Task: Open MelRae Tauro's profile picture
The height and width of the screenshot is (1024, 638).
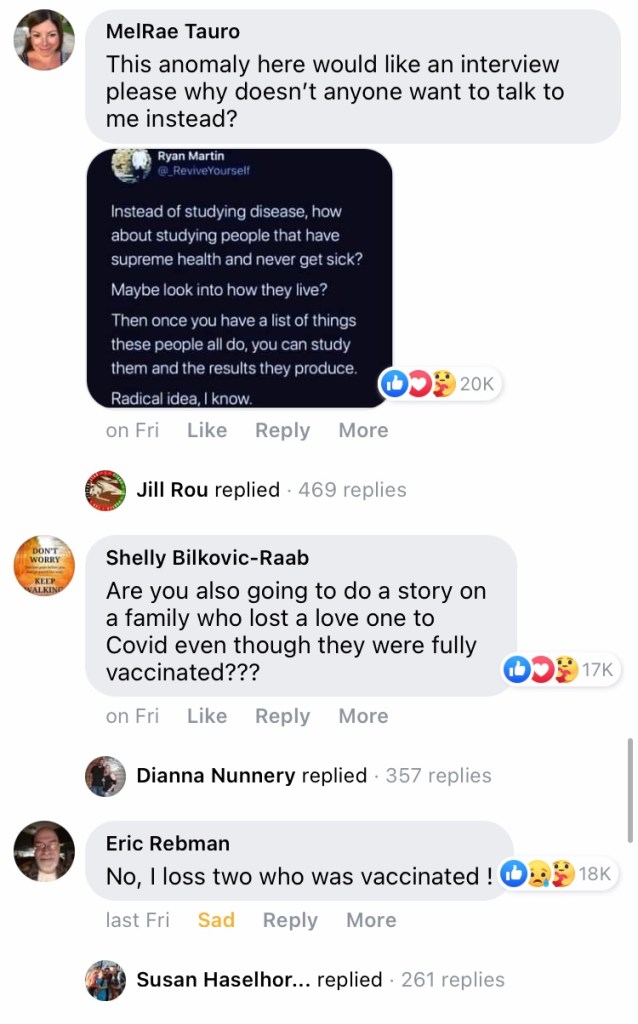Action: 44,40
